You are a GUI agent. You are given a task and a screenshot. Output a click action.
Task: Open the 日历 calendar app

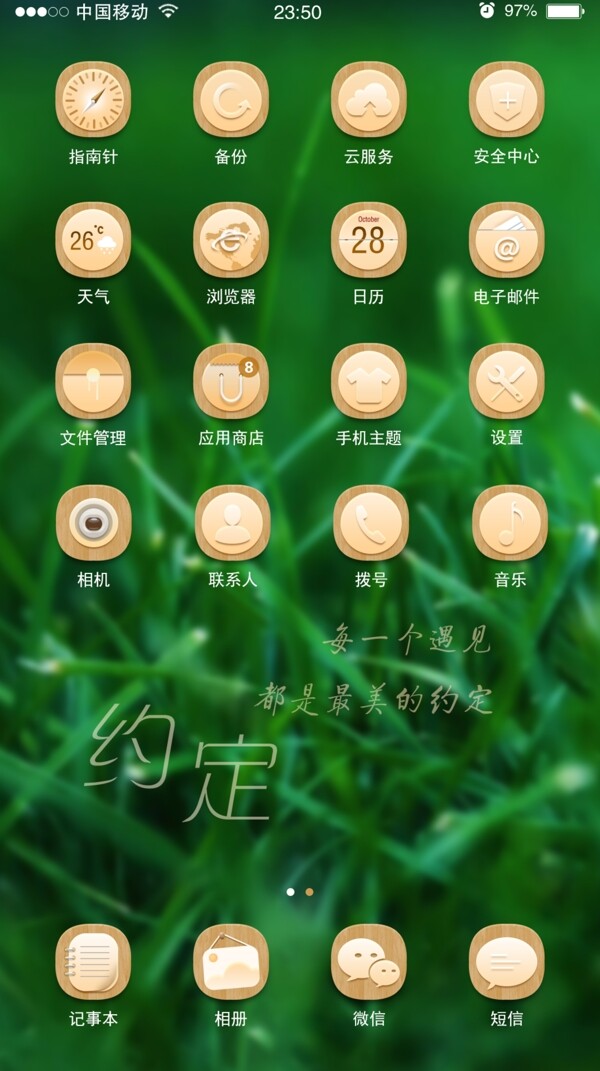pos(369,240)
